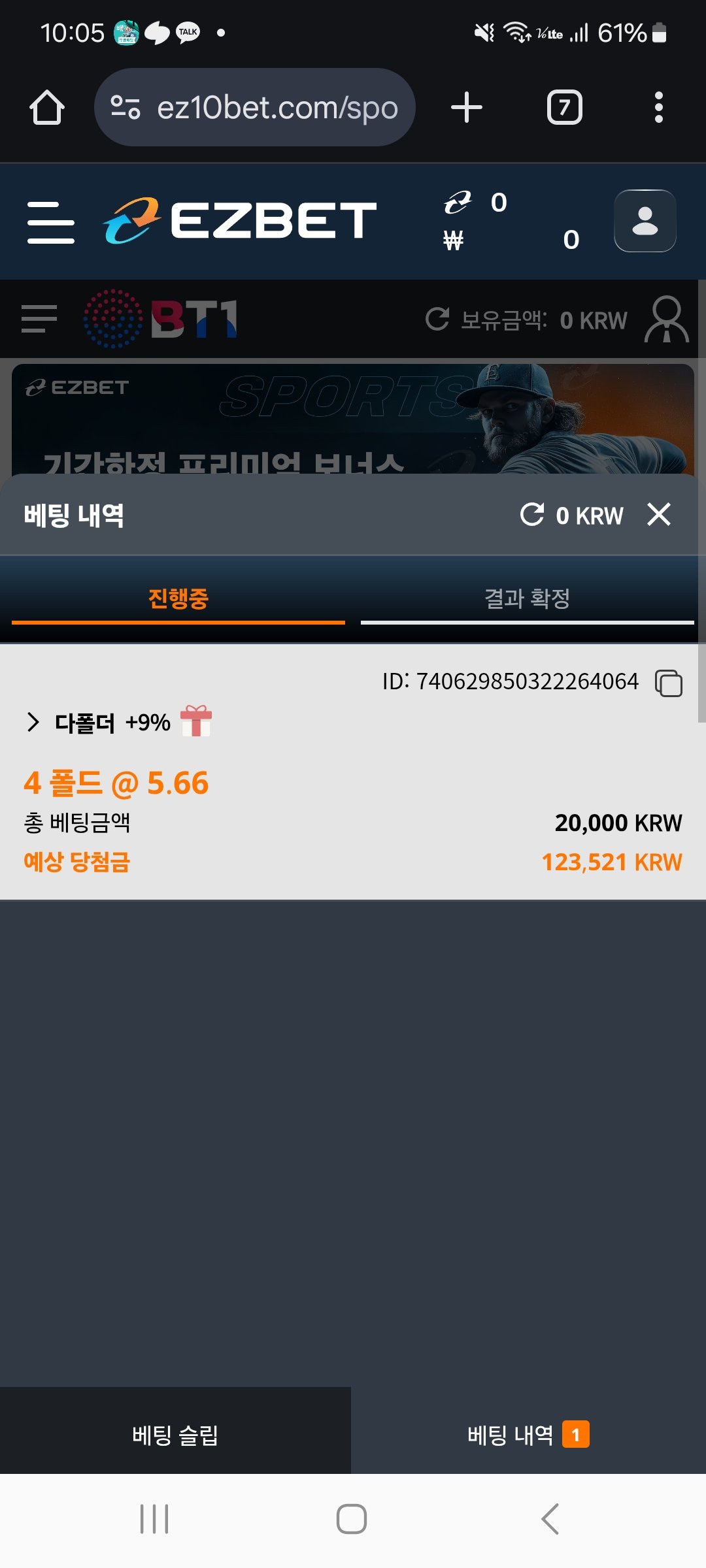Open the EZBET hamburger menu
The width and height of the screenshot is (706, 1568).
[x=51, y=222]
